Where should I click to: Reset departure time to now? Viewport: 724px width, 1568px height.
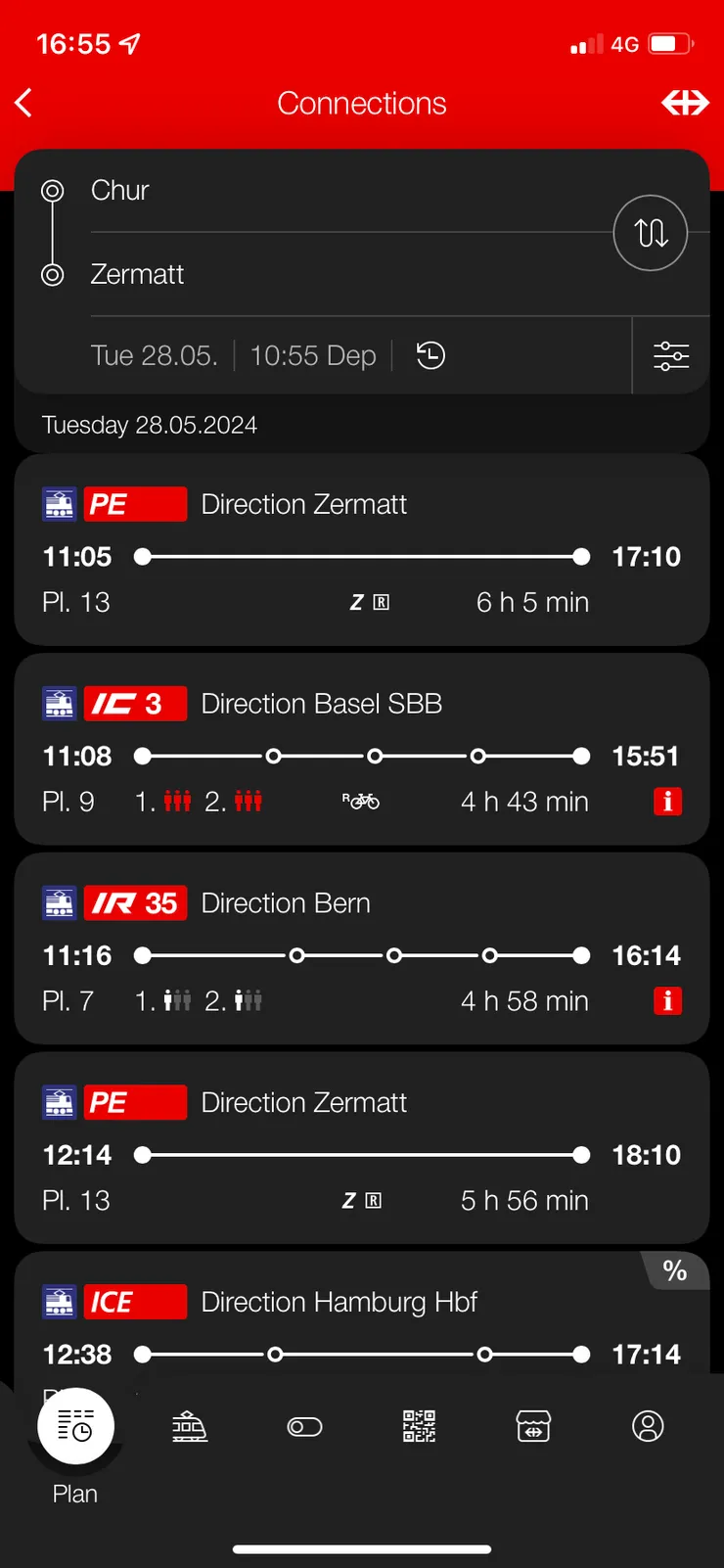click(x=430, y=355)
